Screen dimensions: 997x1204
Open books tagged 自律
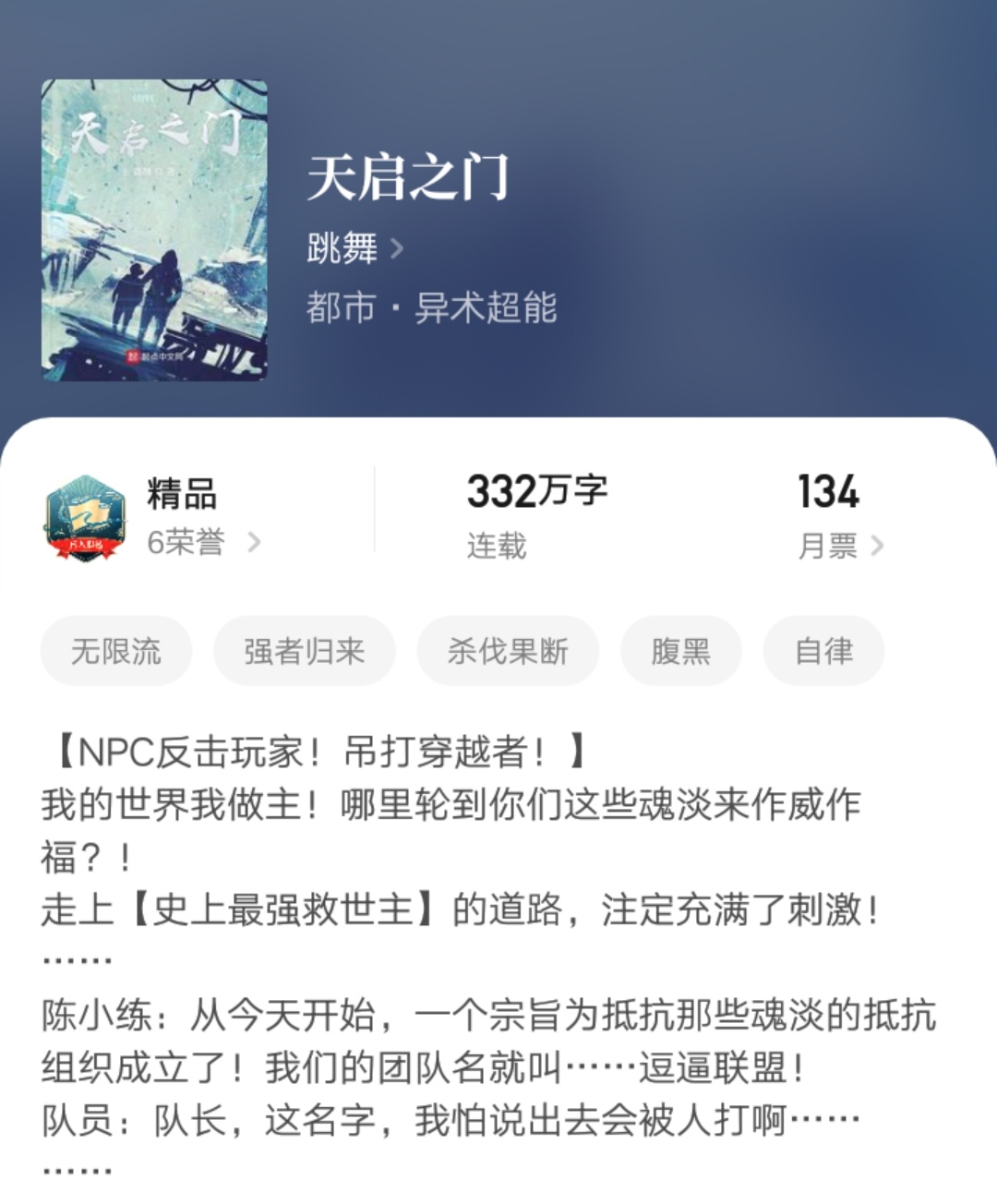point(823,651)
